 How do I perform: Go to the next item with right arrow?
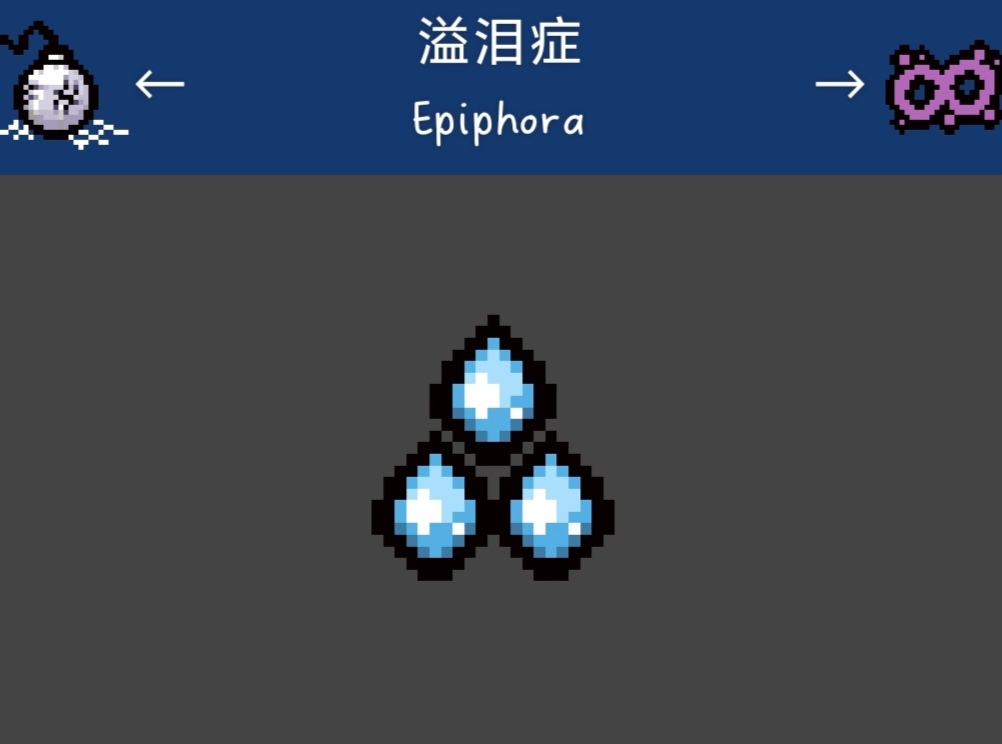840,85
